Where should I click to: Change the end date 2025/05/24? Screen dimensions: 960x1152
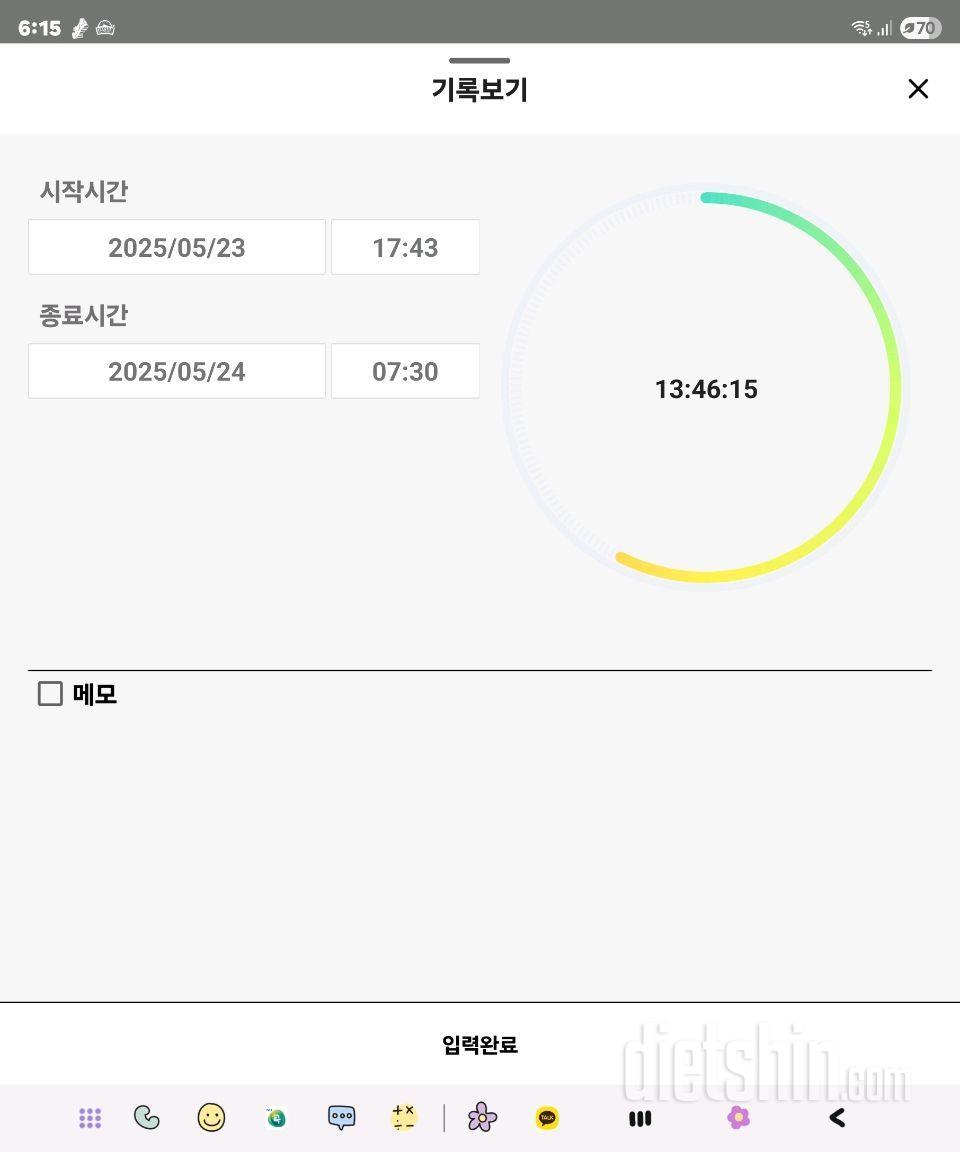point(177,371)
